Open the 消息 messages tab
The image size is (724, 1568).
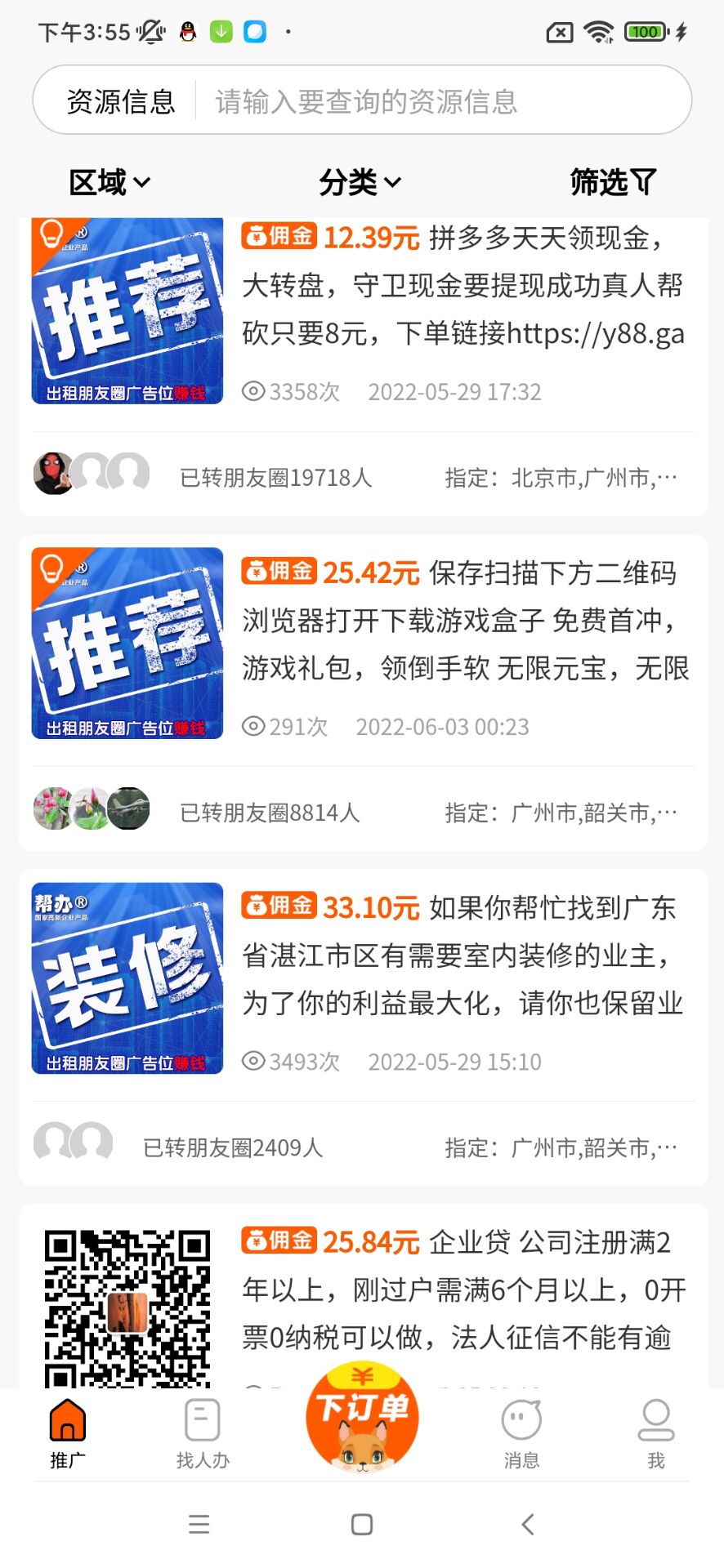(x=521, y=1433)
